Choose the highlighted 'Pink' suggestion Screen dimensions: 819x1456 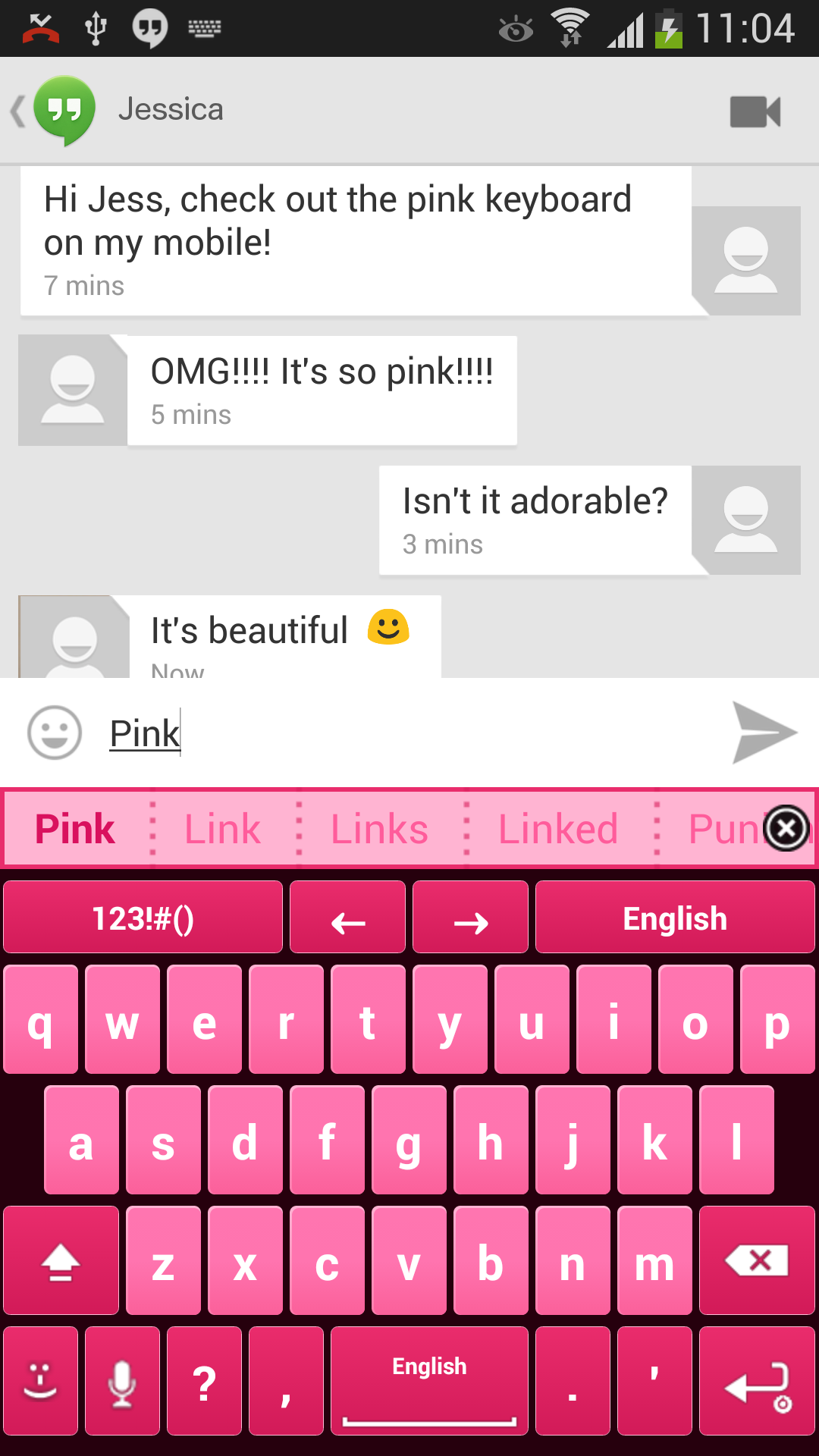[74, 829]
